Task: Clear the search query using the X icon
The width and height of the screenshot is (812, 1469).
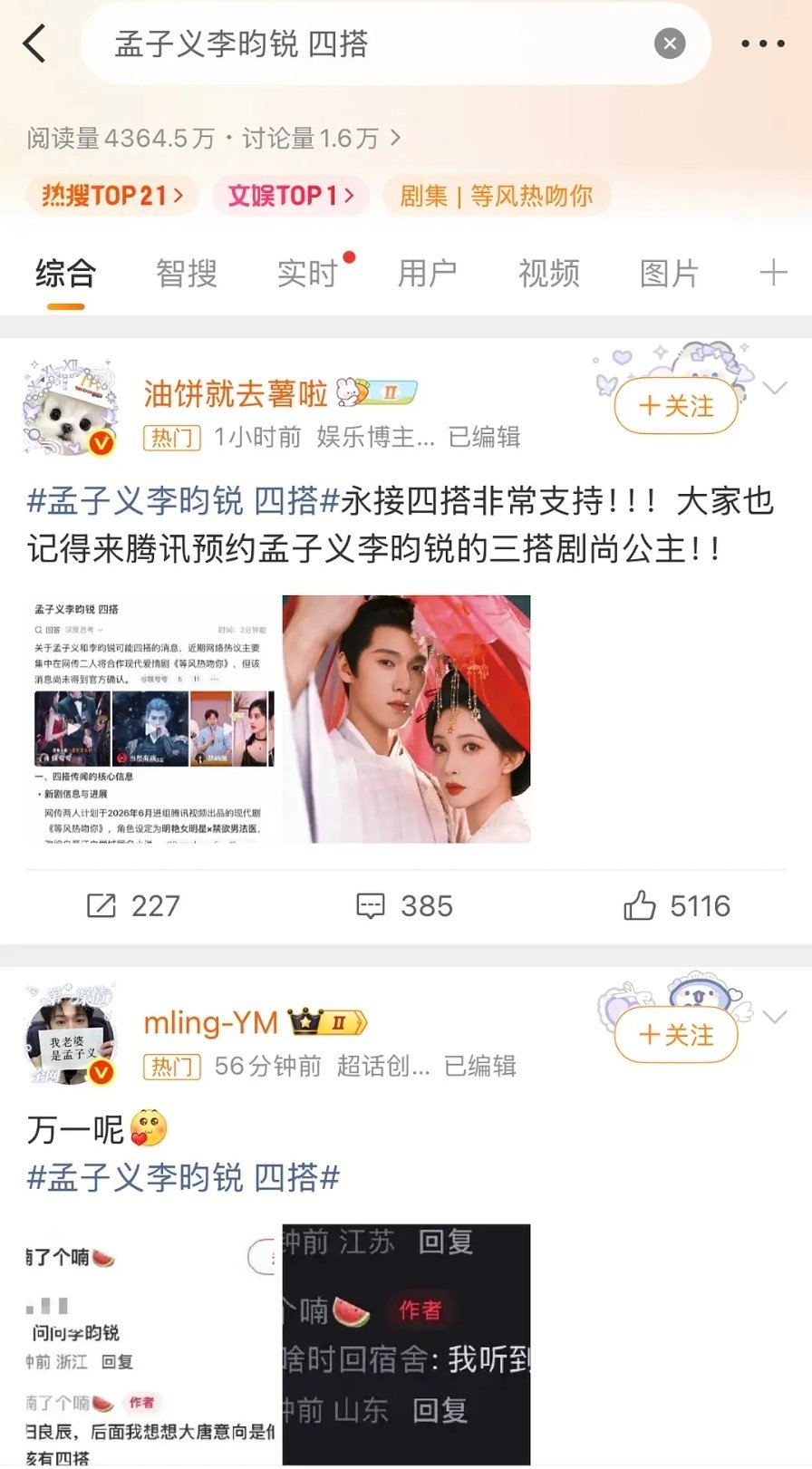Action: [x=669, y=43]
